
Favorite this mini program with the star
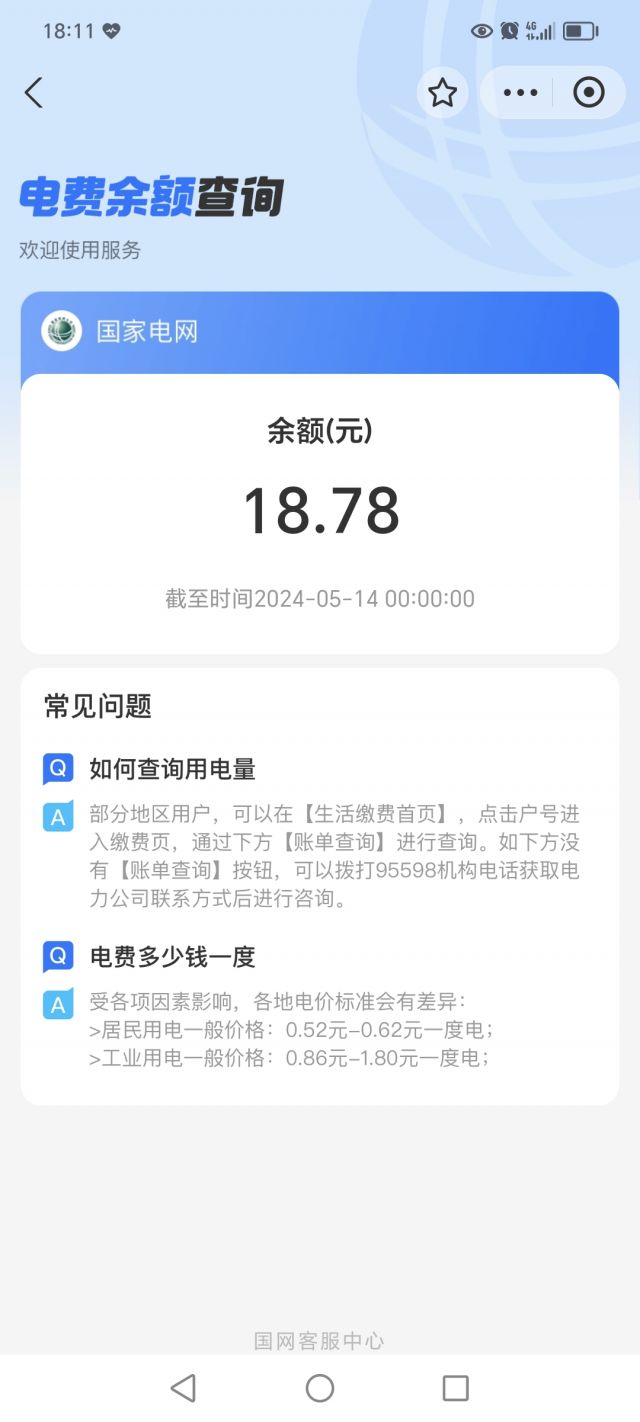(x=442, y=93)
